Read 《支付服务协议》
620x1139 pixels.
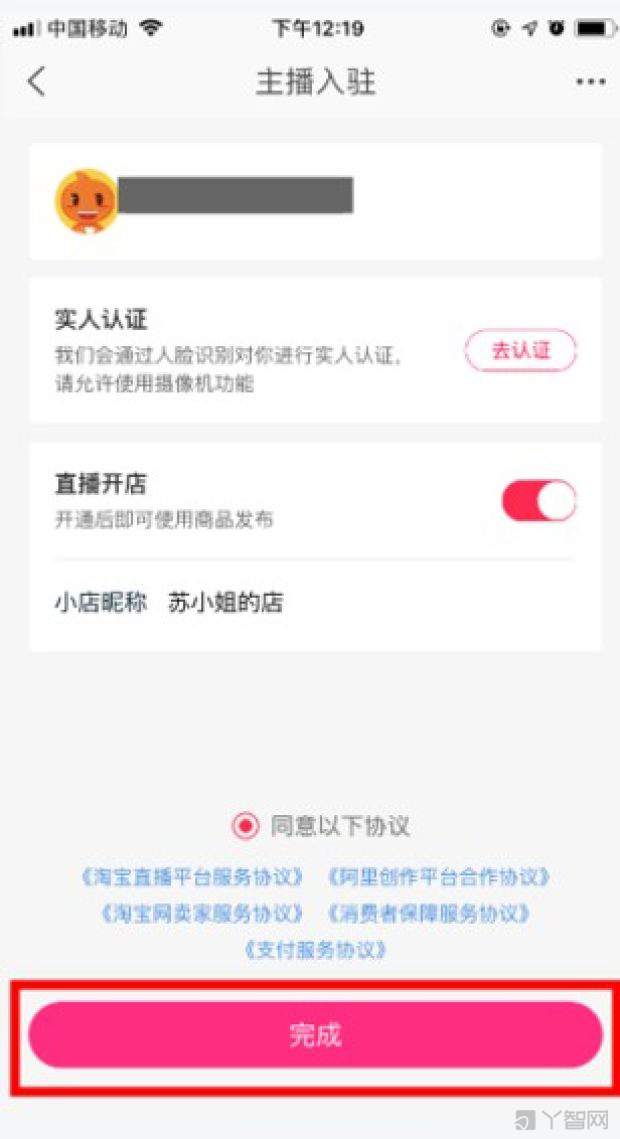pos(315,949)
